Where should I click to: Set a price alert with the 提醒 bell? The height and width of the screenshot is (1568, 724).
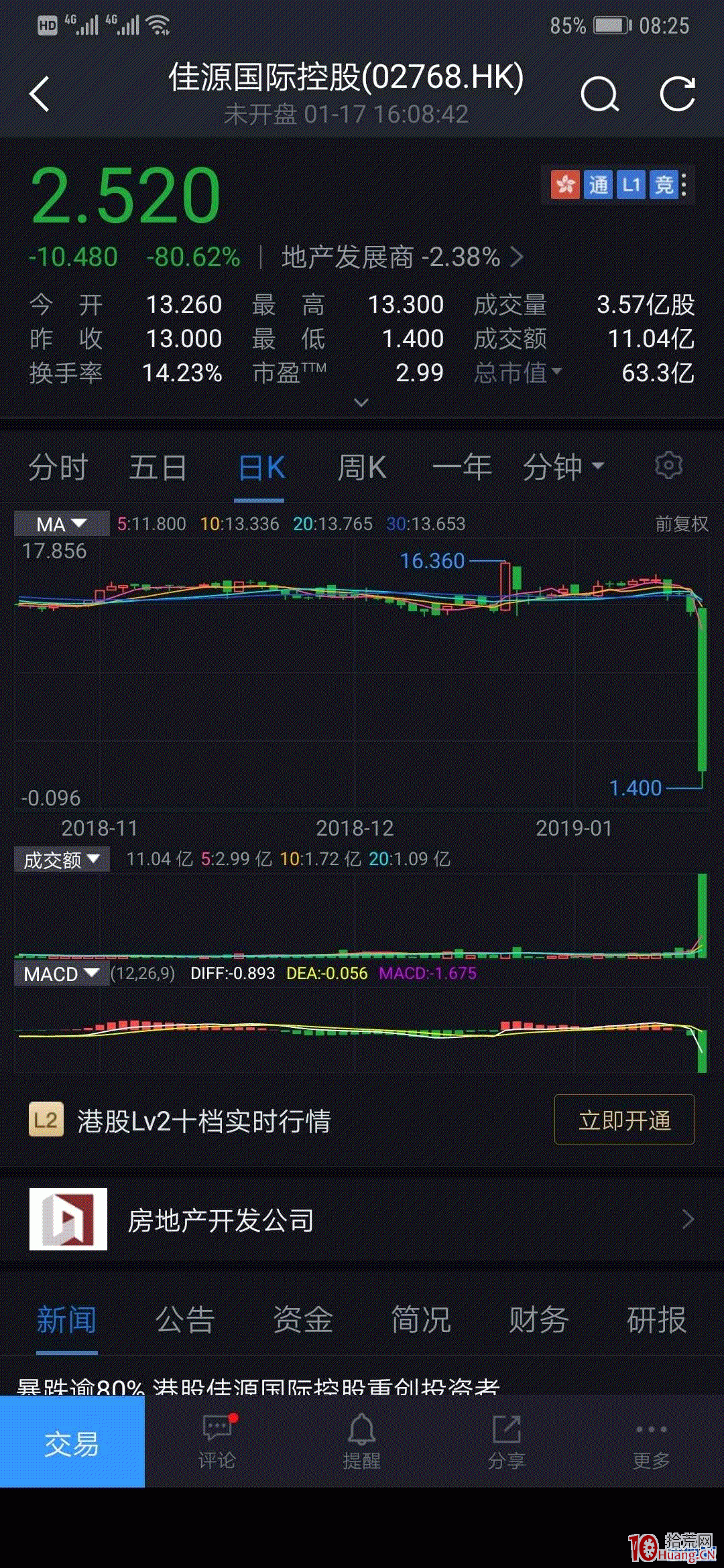tap(363, 1441)
